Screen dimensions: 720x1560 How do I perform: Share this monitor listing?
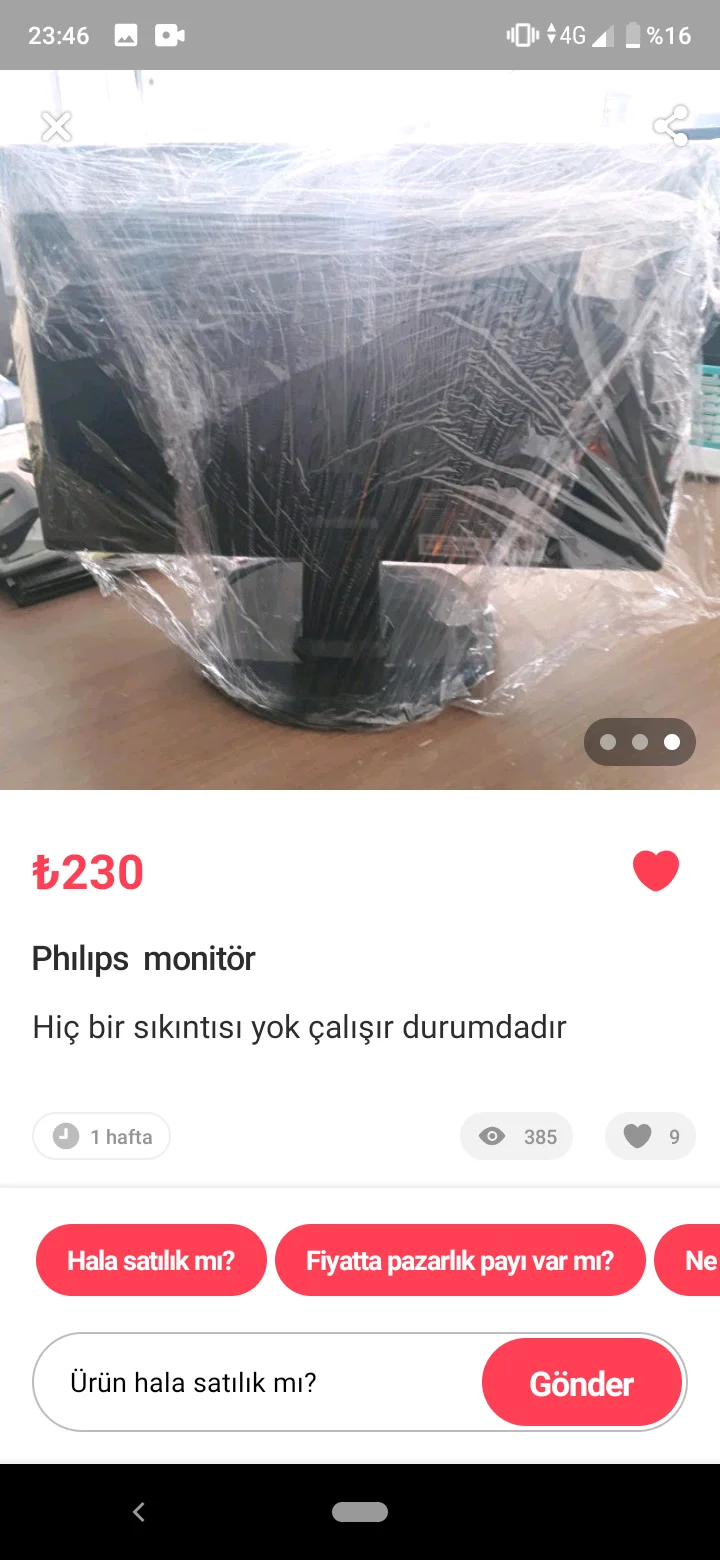click(670, 126)
